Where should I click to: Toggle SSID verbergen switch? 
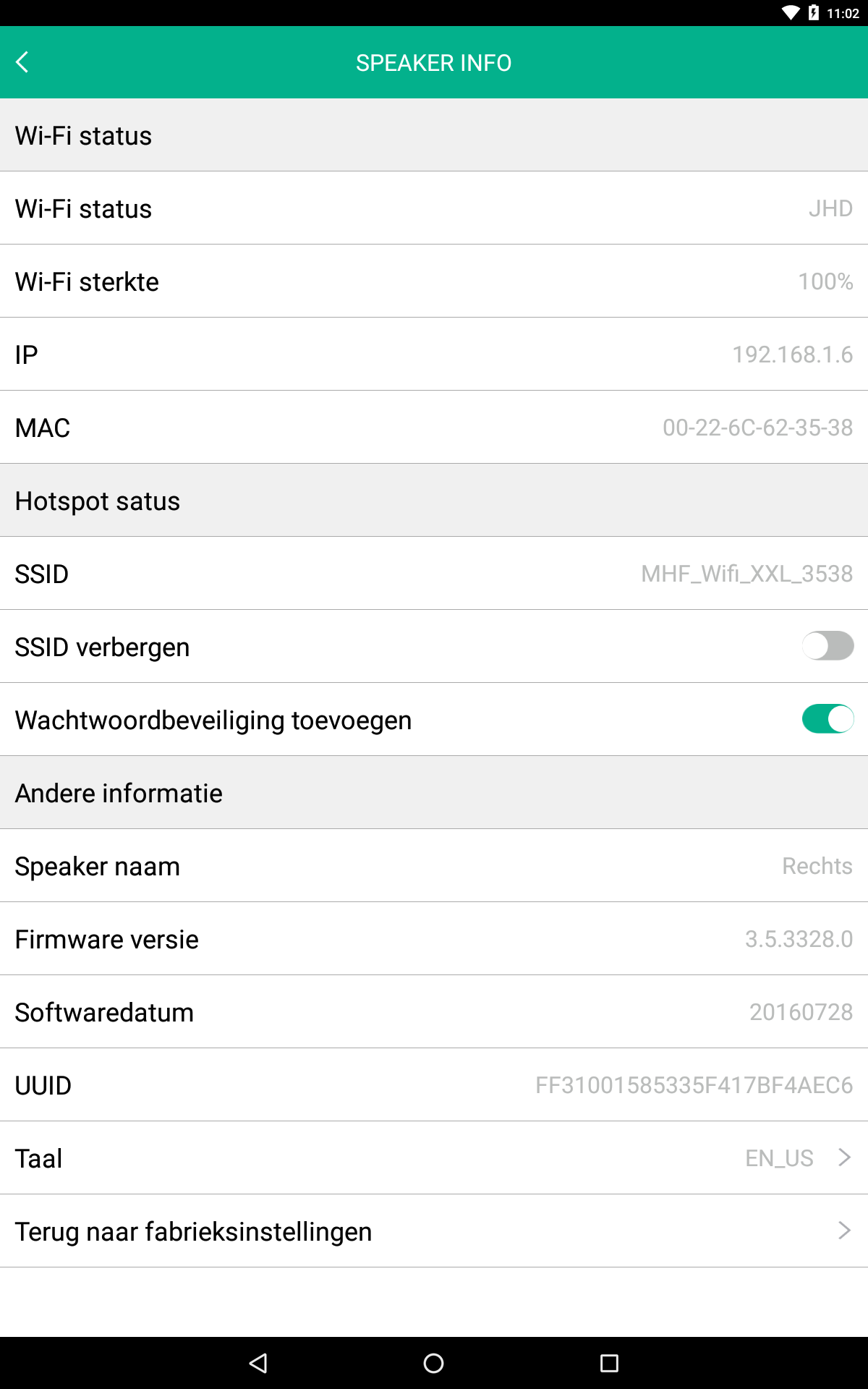[827, 646]
